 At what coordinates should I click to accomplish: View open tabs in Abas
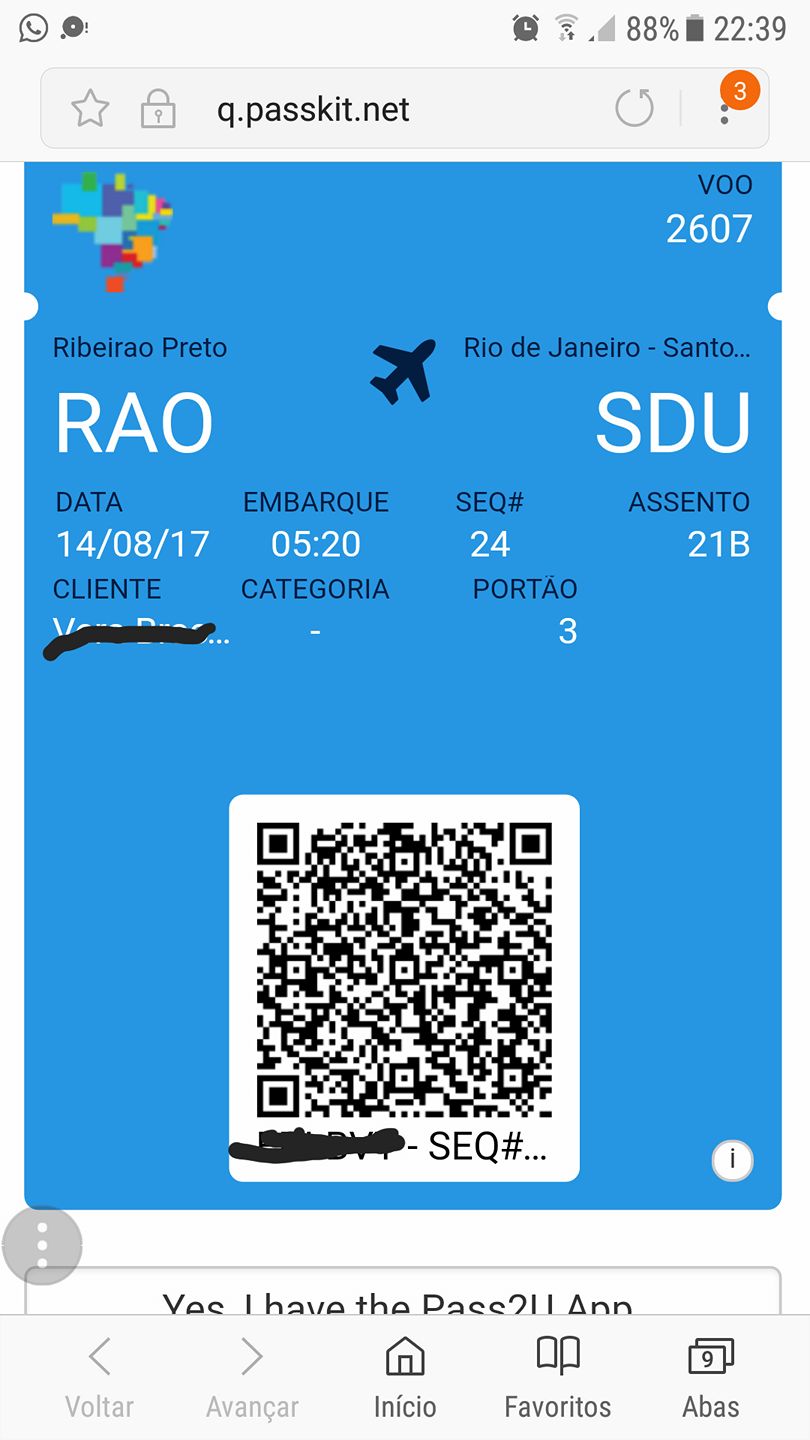click(x=710, y=1378)
